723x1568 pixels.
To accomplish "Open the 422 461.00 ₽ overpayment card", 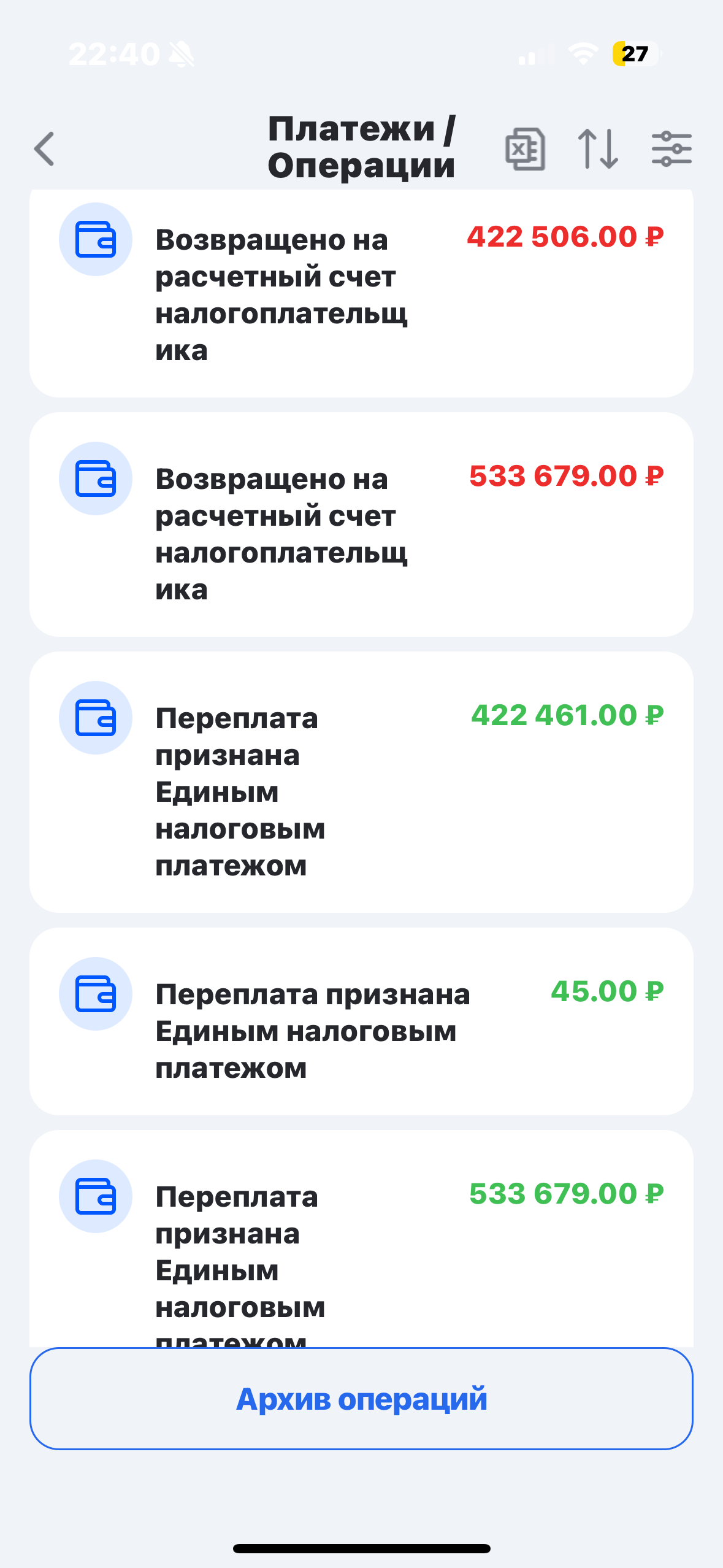I will click(x=361, y=782).
